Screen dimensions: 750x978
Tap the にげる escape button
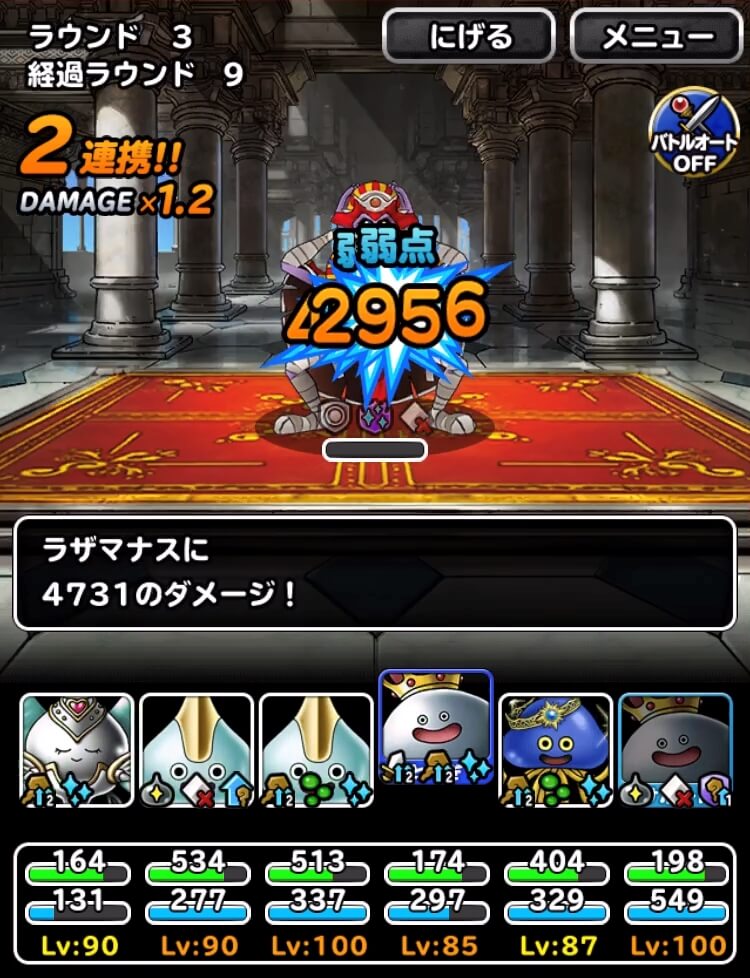[x=469, y=37]
